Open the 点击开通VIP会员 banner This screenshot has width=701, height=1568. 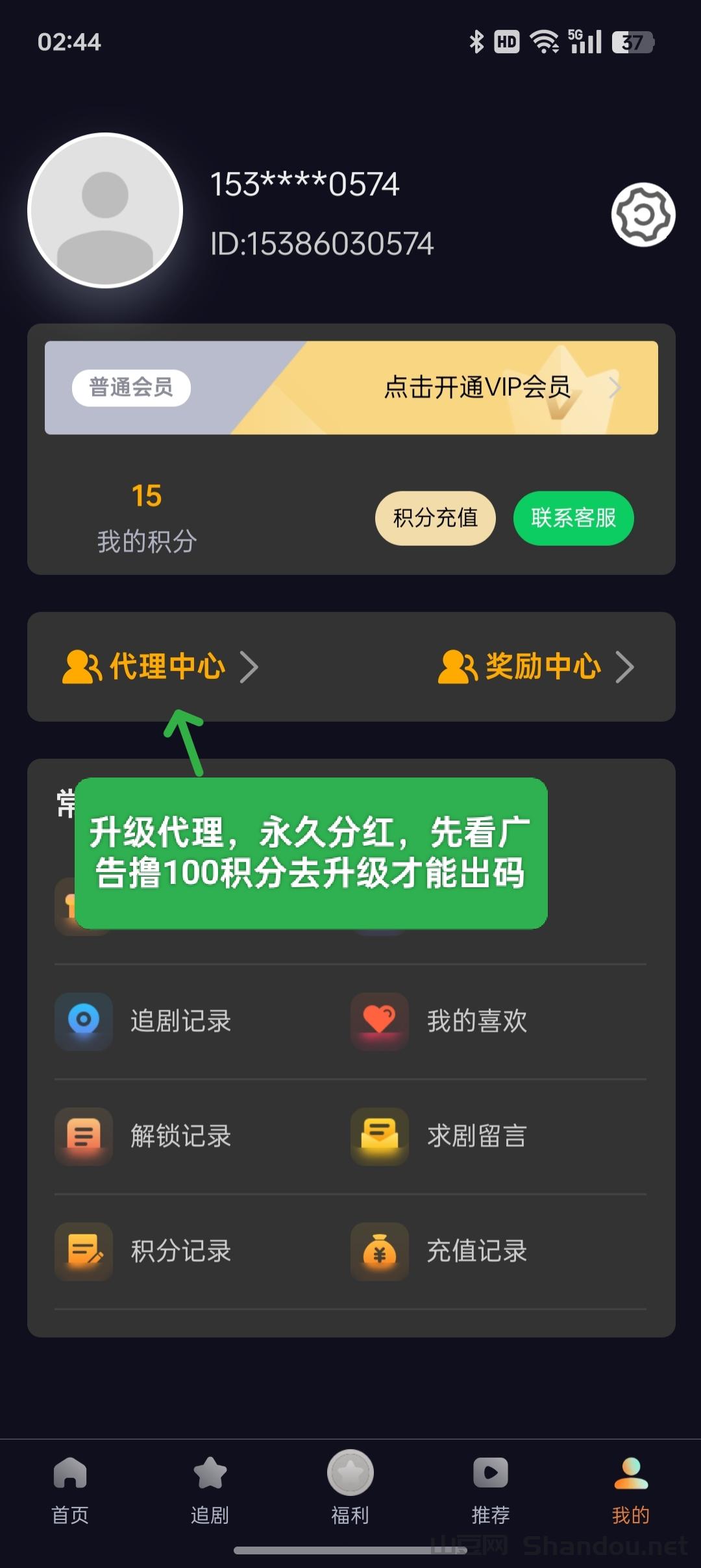click(x=477, y=387)
